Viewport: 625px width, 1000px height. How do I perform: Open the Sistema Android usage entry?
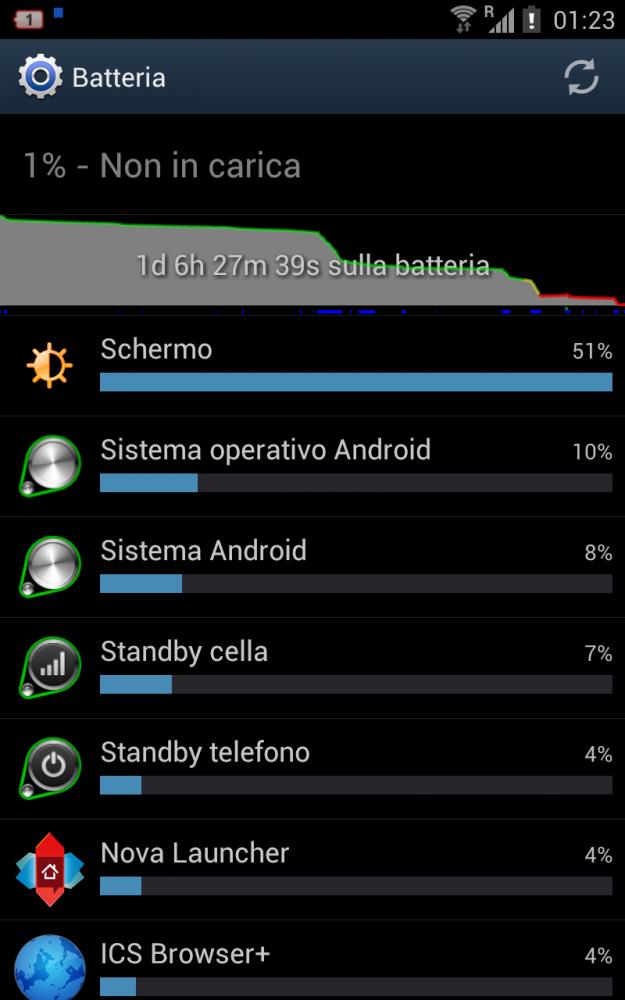point(312,568)
